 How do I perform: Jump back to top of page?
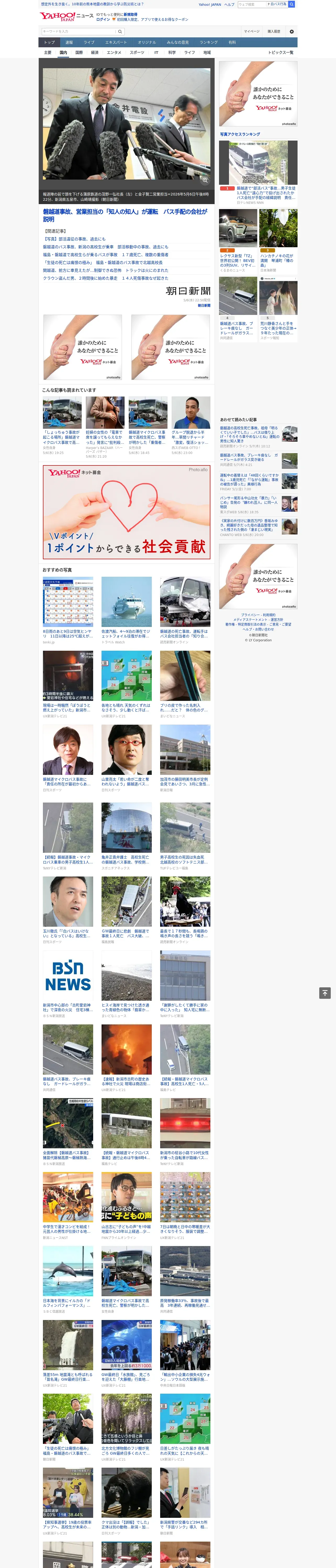325,993
